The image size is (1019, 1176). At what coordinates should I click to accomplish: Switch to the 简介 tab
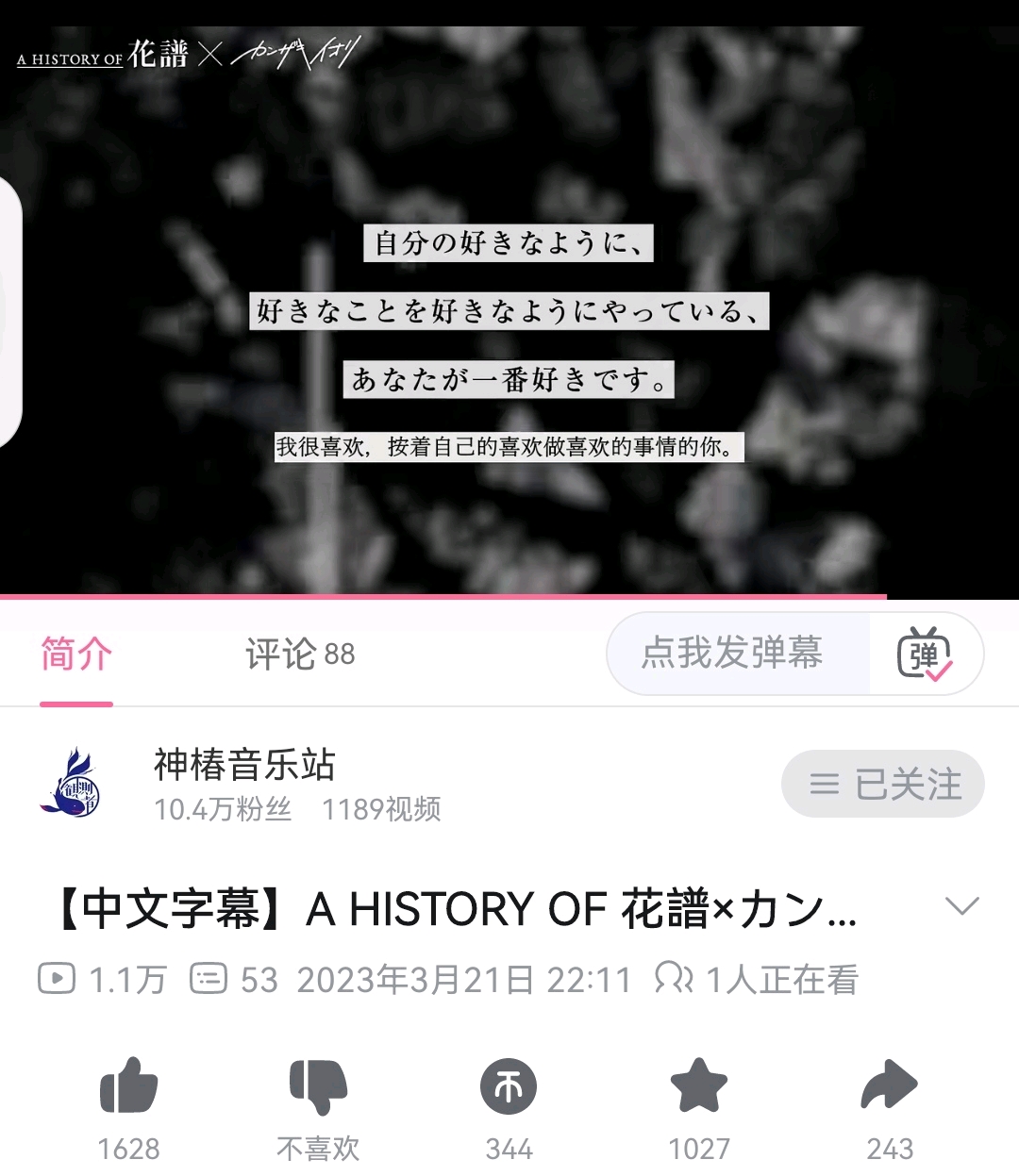pos(76,654)
